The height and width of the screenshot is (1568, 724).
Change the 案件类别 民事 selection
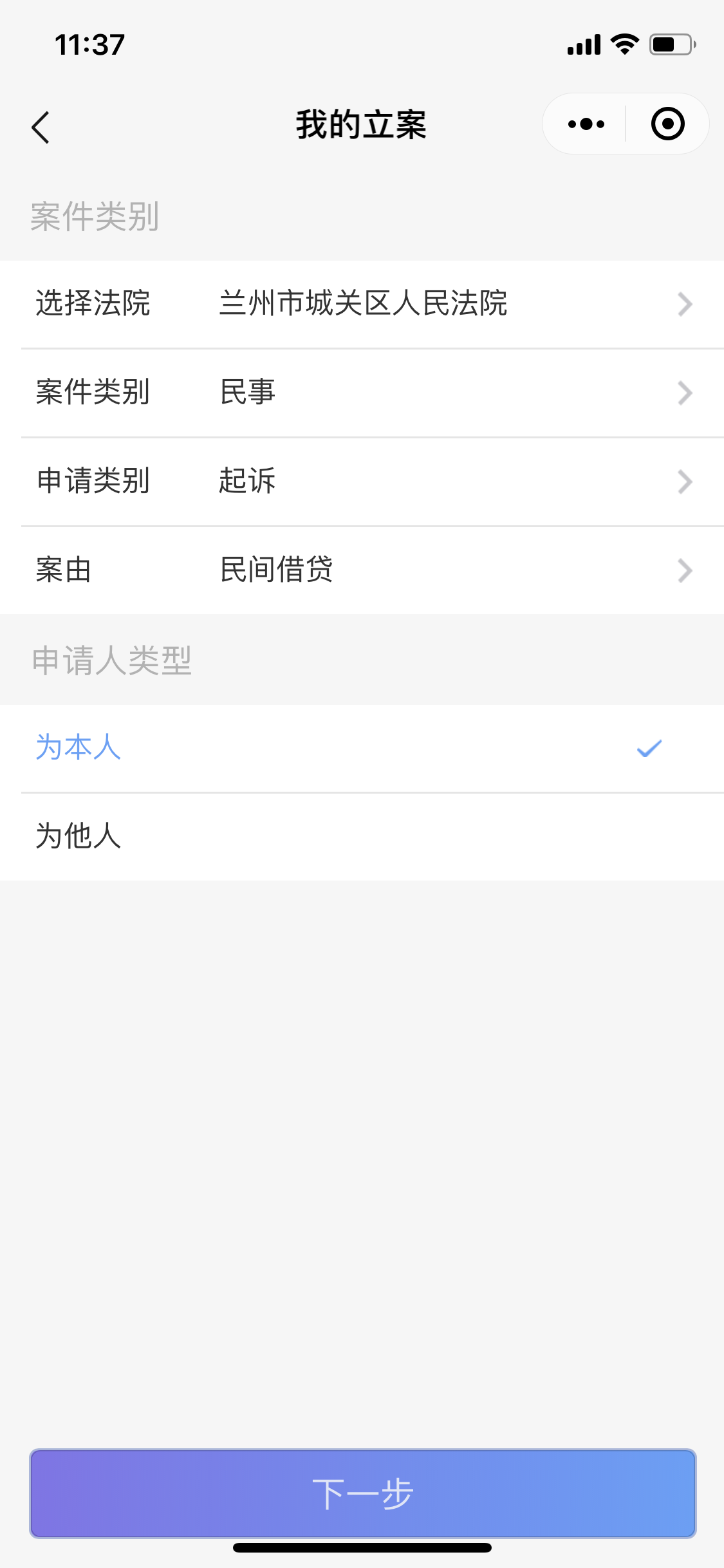362,393
